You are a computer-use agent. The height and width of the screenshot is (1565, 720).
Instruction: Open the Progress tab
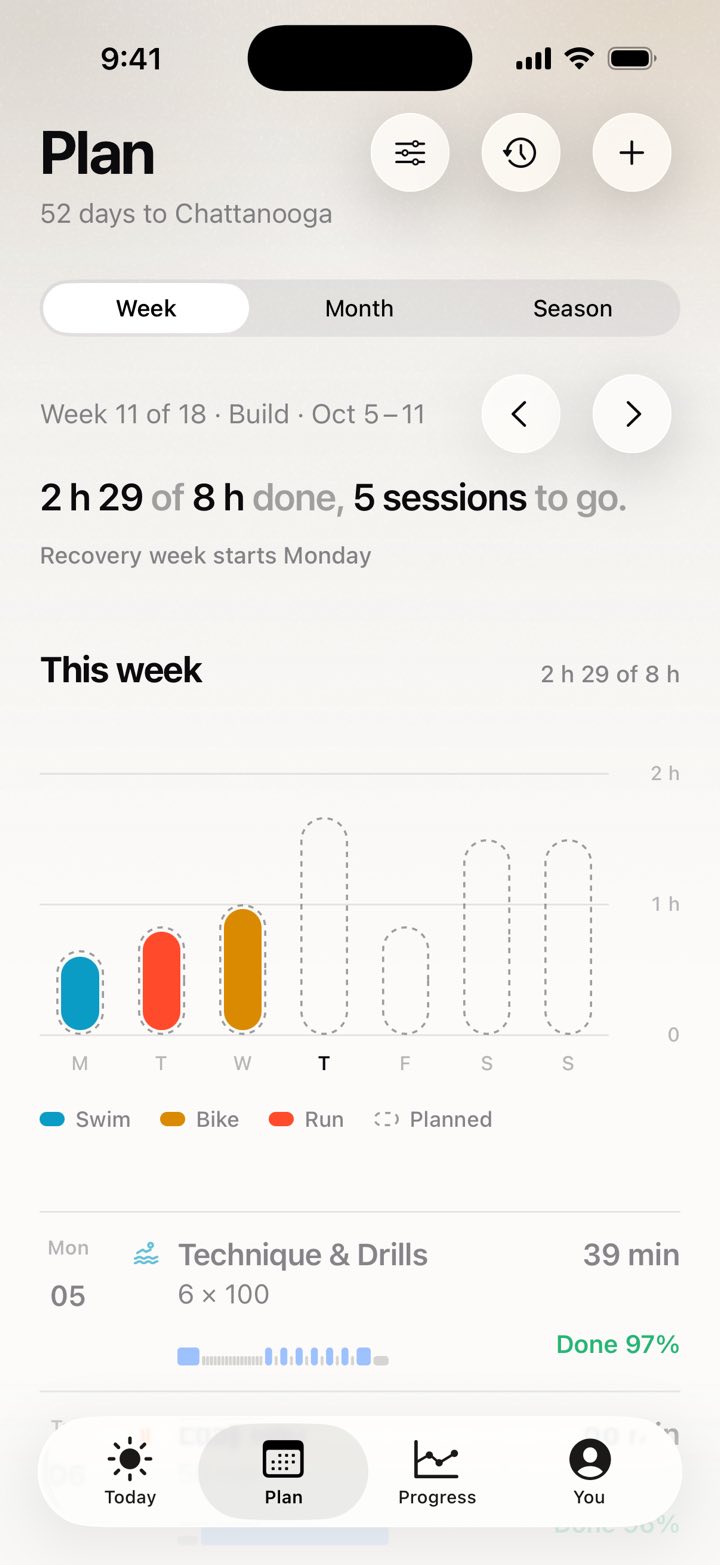pyautogui.click(x=437, y=1472)
